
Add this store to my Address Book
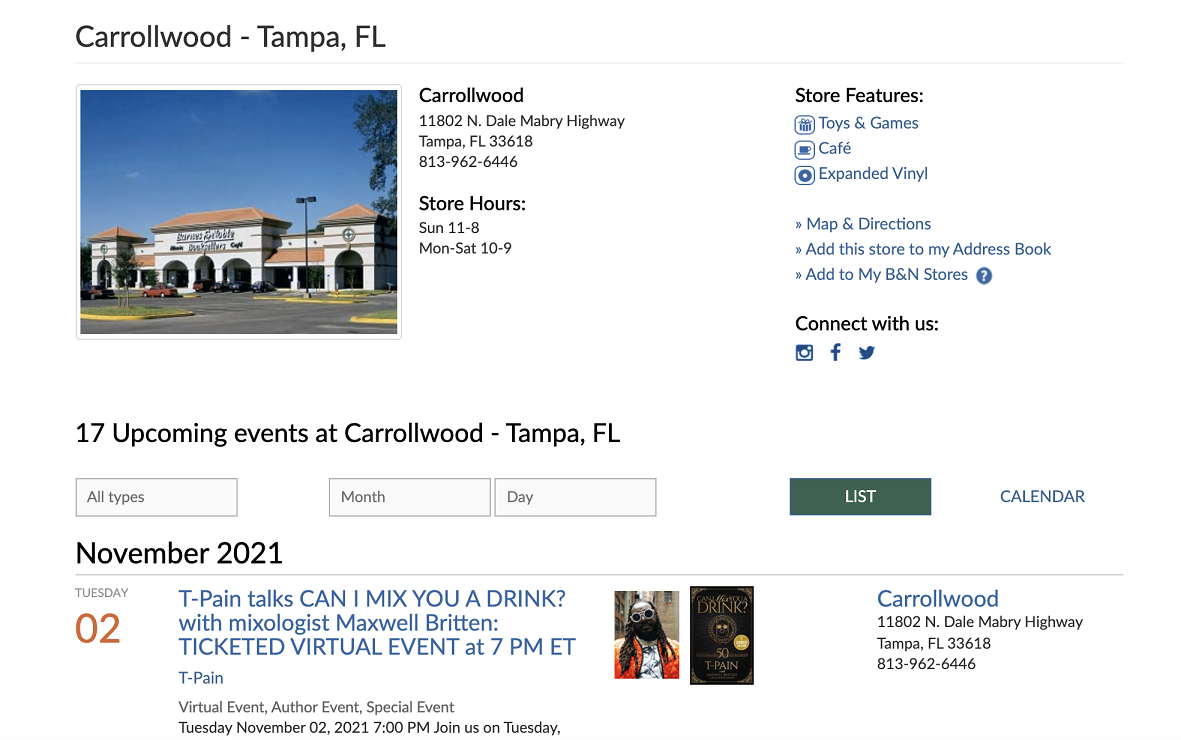click(928, 249)
